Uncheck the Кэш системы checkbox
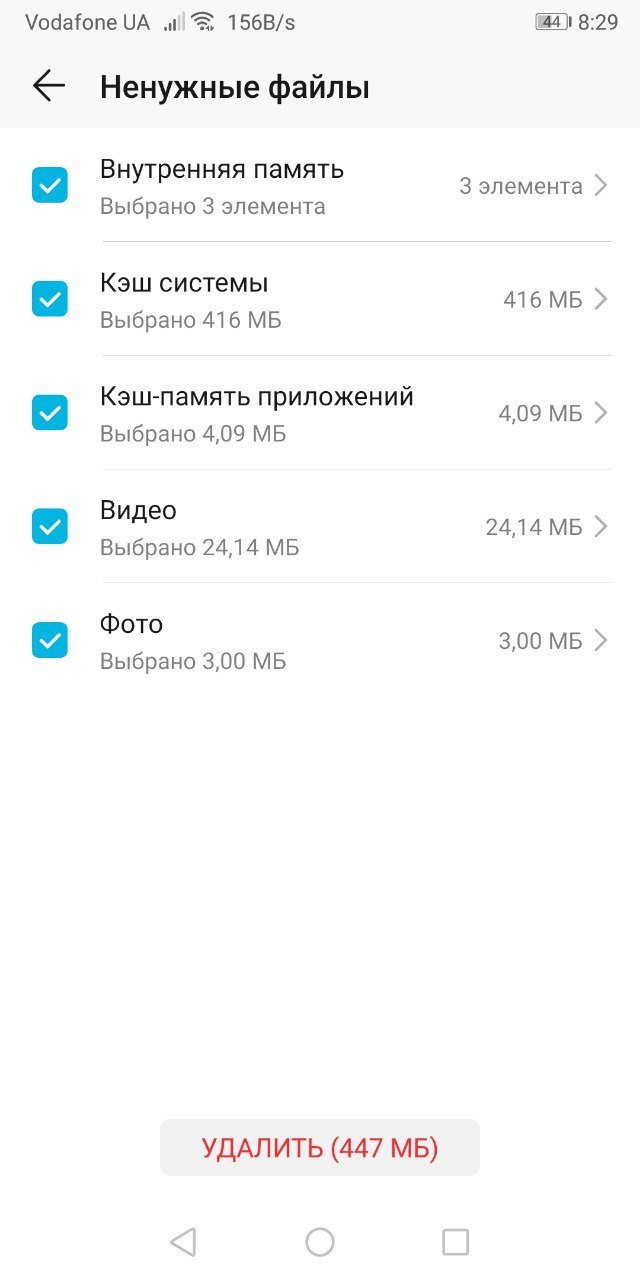Image resolution: width=640 pixels, height=1280 pixels. tap(50, 299)
